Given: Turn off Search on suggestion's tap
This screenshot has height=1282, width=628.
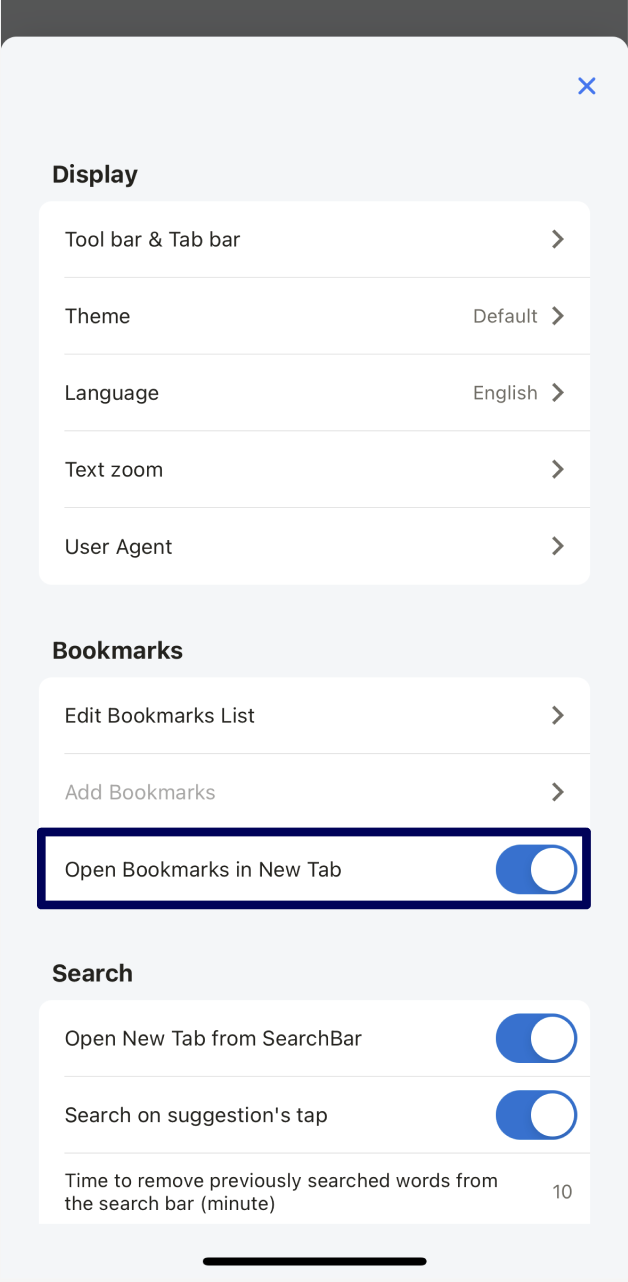Looking at the screenshot, I should (536, 1115).
